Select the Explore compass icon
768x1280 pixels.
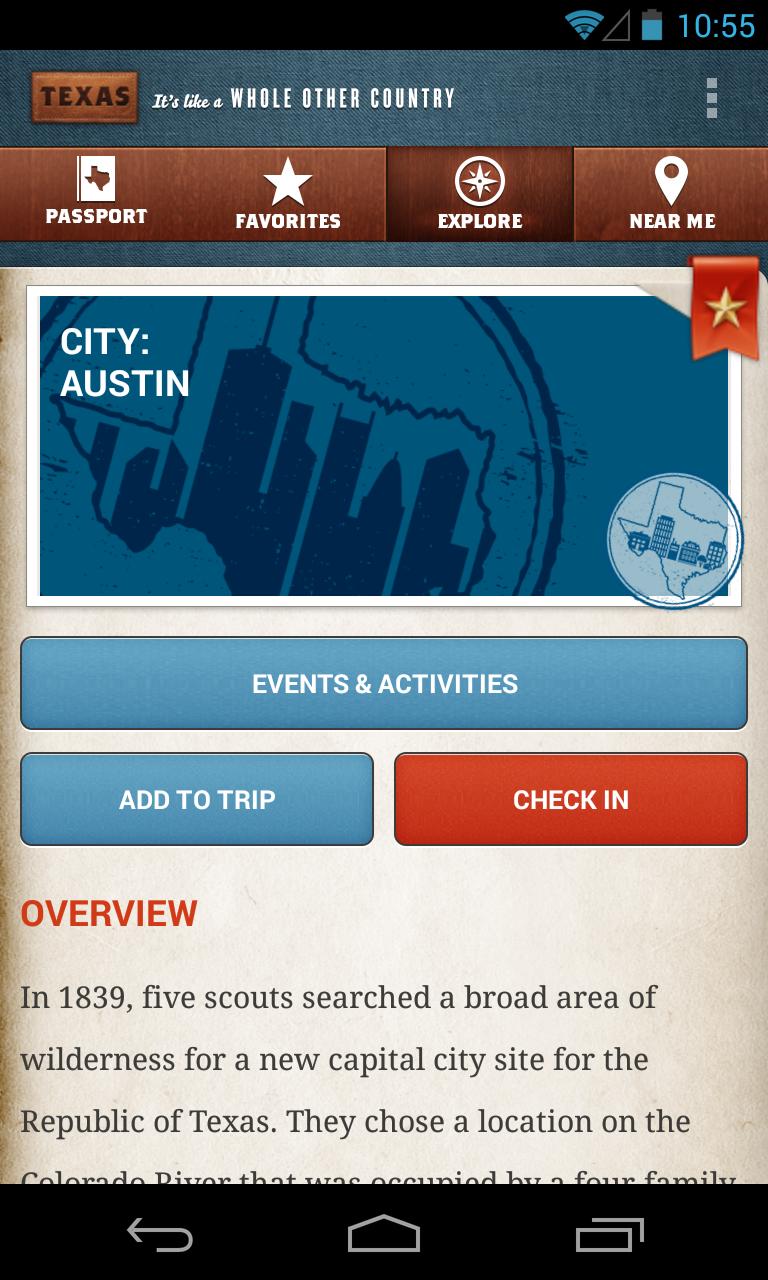pyautogui.click(x=480, y=180)
